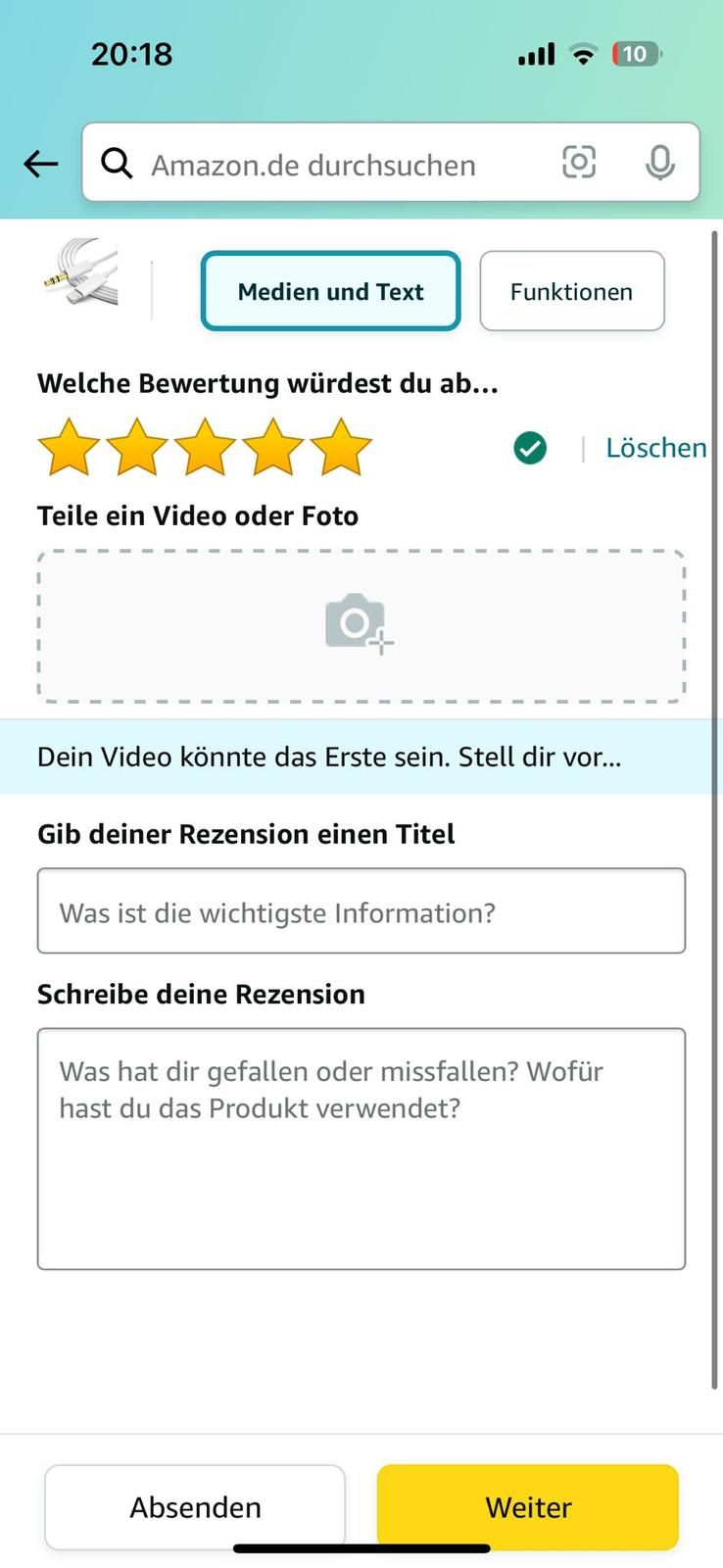Focus the review title field

pyautogui.click(x=361, y=911)
